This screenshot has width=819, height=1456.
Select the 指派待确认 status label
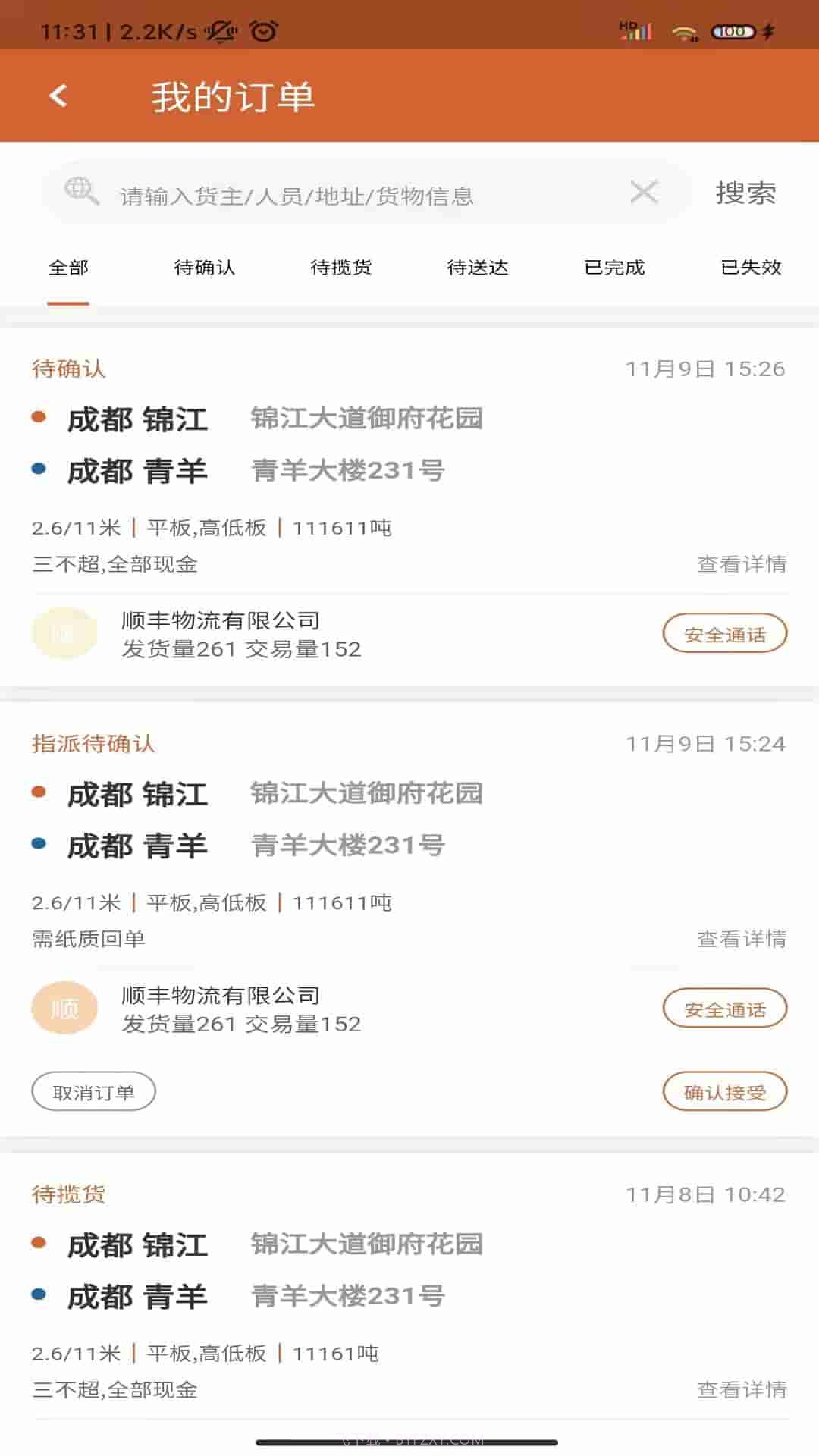[x=93, y=745]
